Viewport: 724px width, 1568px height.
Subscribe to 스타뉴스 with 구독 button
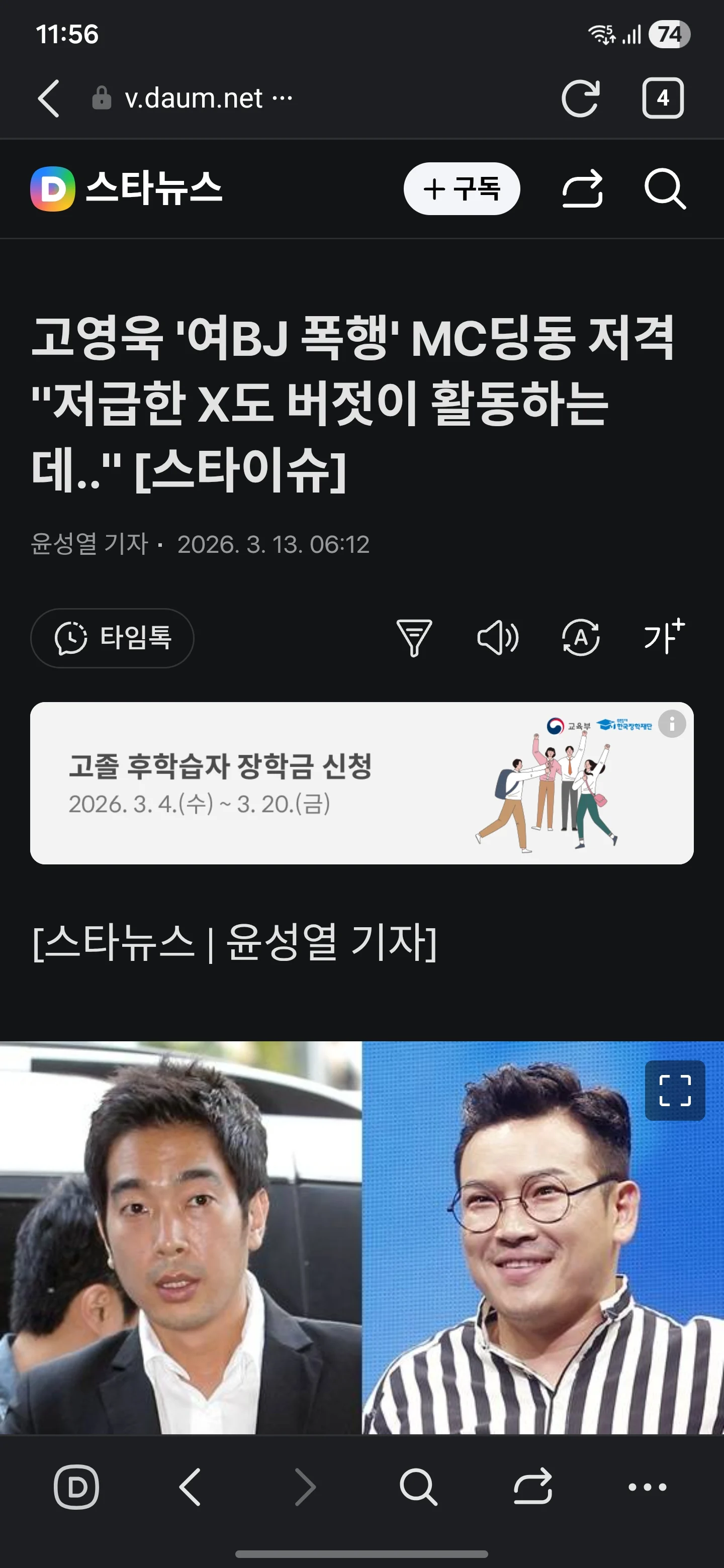pos(462,188)
